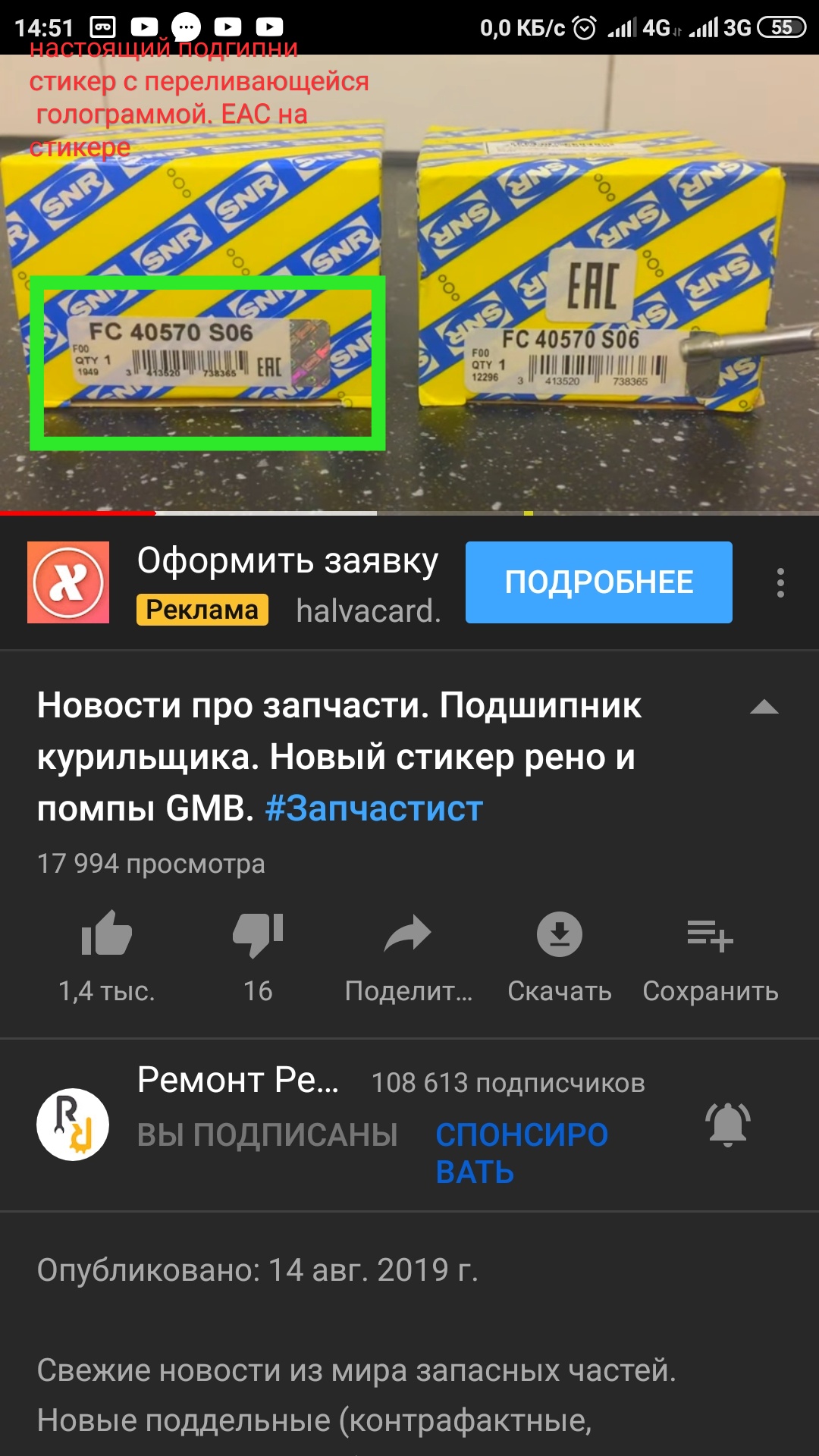
Task: Open the channel notification bell
Action: pyautogui.click(x=728, y=1125)
